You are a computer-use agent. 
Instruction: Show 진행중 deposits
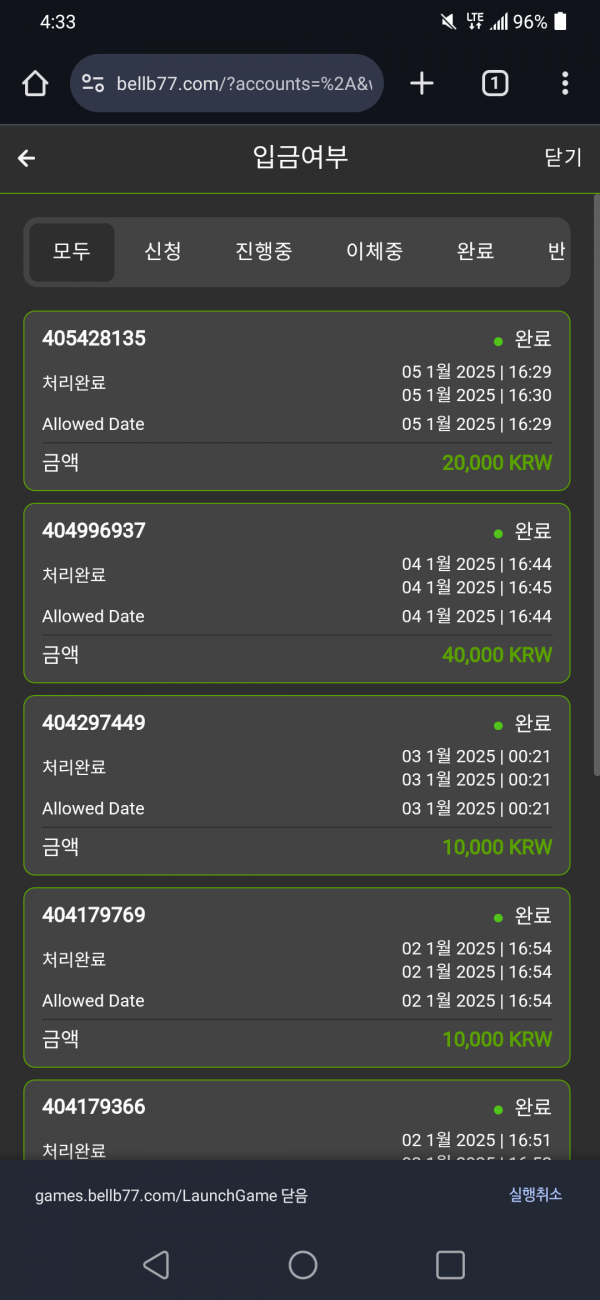[264, 251]
